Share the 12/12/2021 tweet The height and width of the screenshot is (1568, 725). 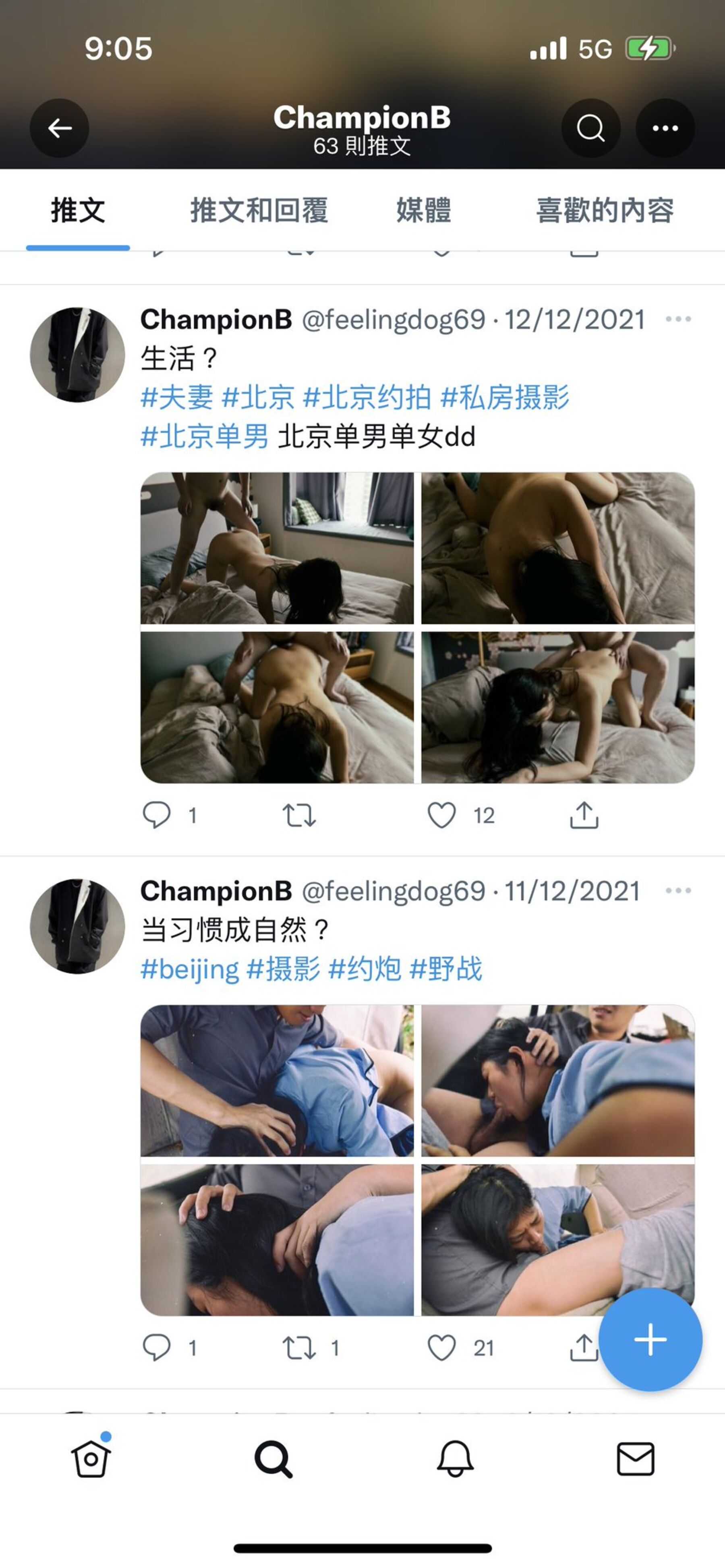click(x=584, y=815)
